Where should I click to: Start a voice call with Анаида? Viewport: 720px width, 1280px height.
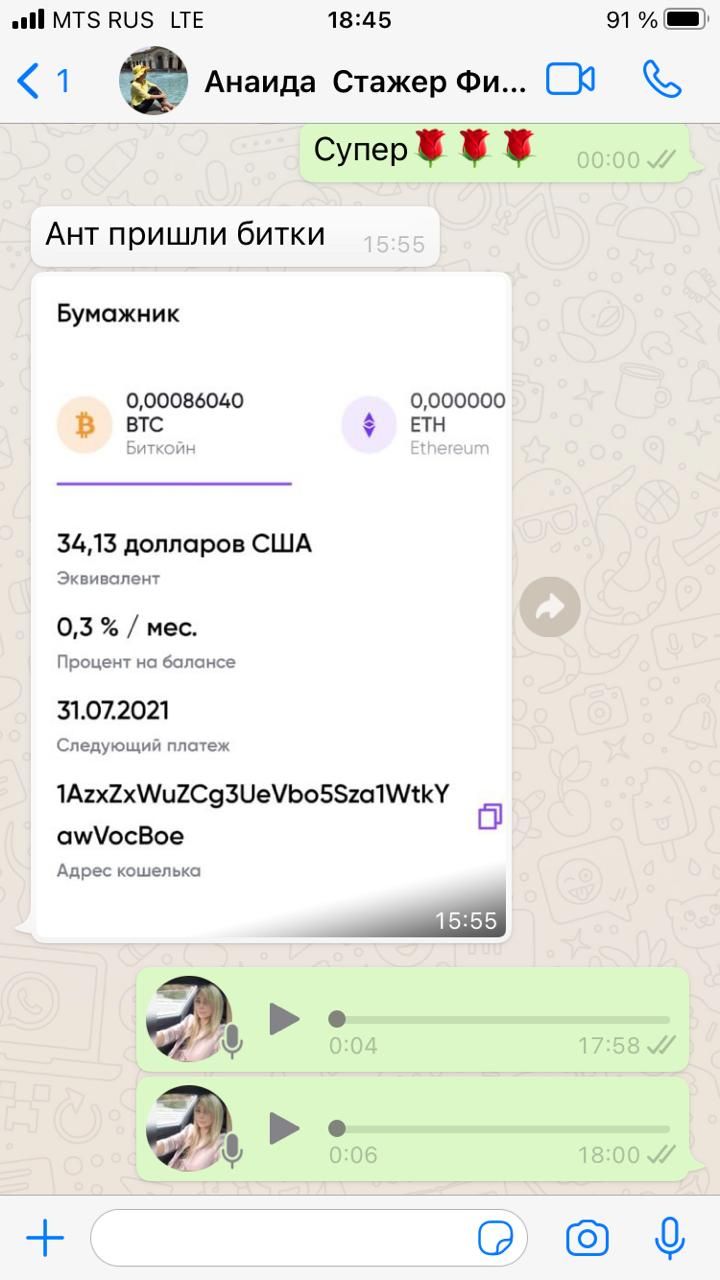coord(662,80)
